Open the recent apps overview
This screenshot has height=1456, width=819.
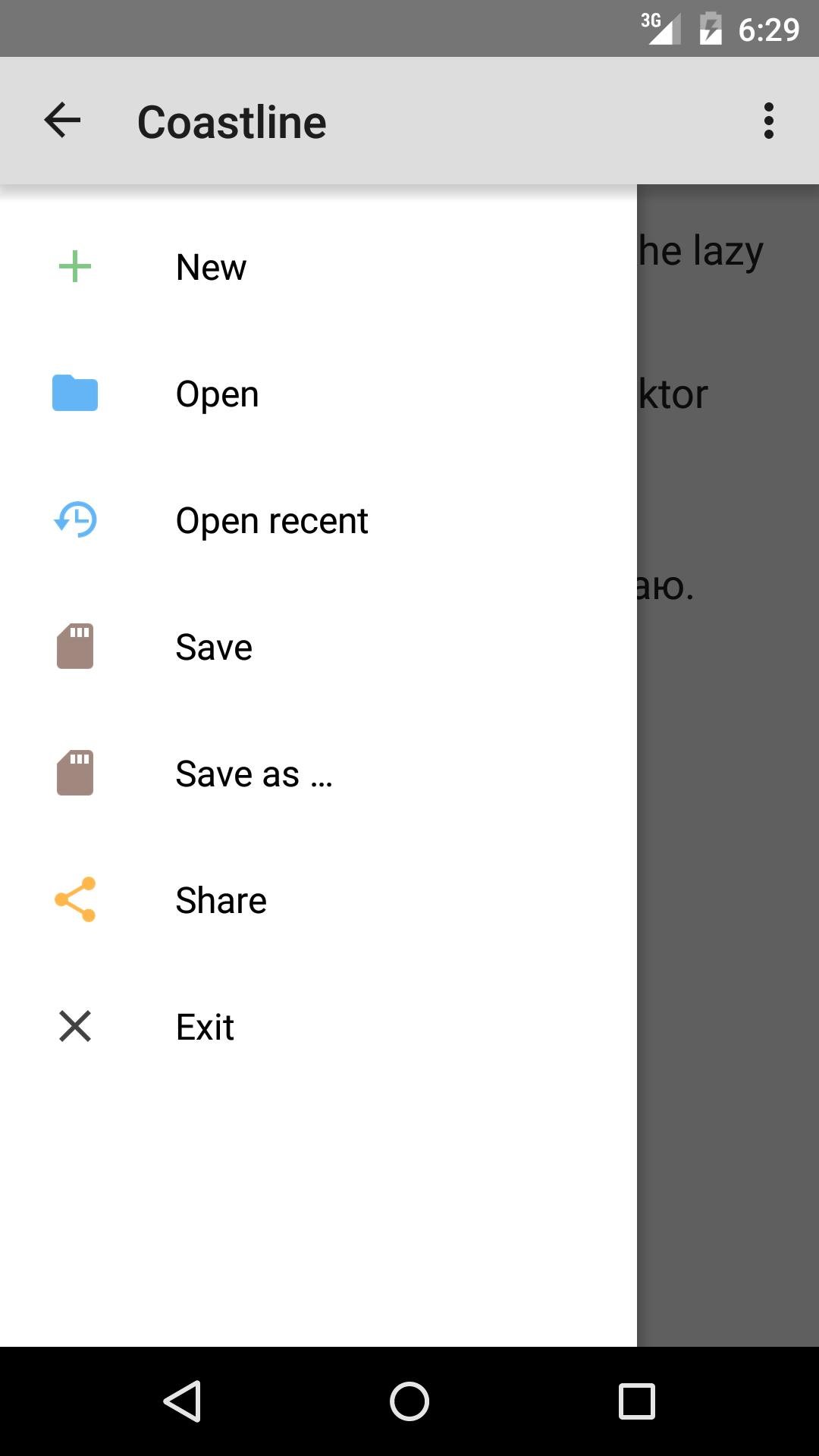pyautogui.click(x=637, y=1401)
